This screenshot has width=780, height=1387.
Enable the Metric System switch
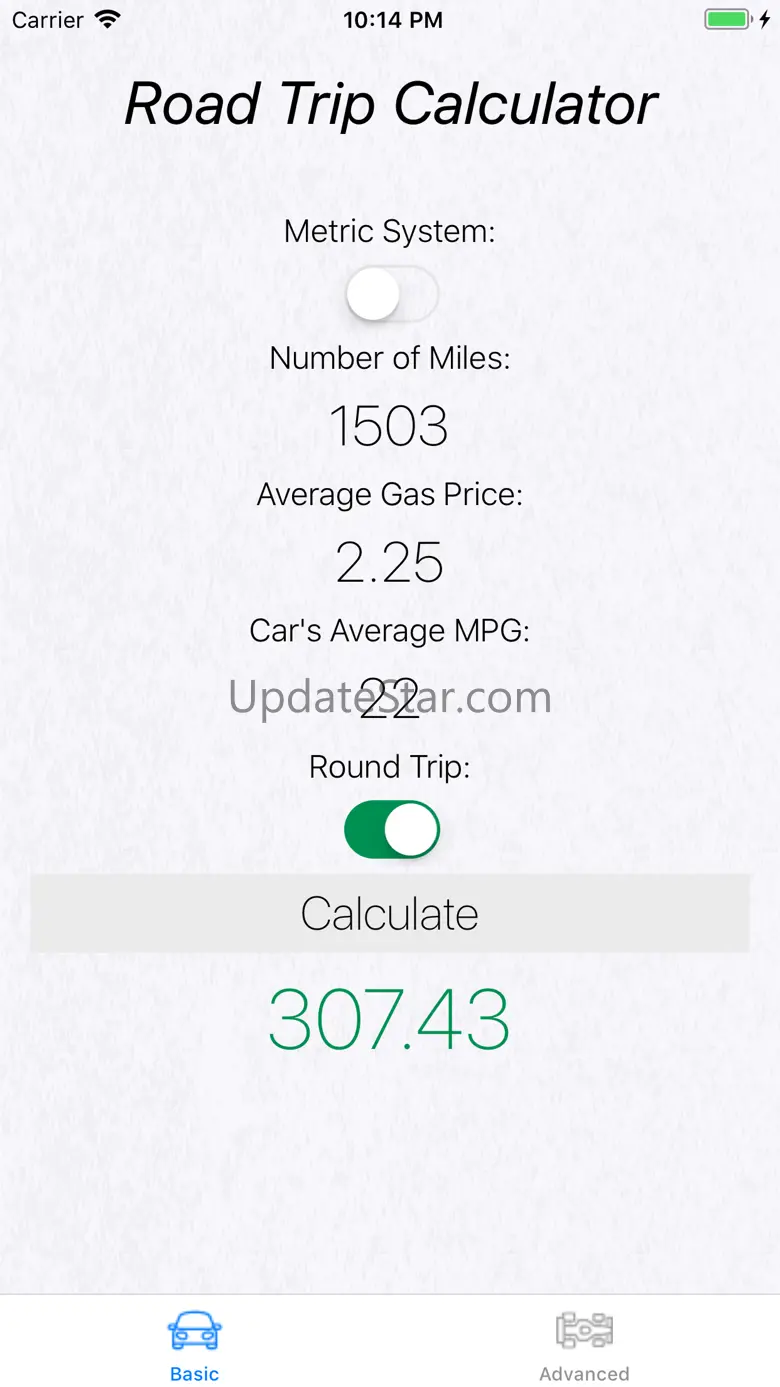point(391,295)
